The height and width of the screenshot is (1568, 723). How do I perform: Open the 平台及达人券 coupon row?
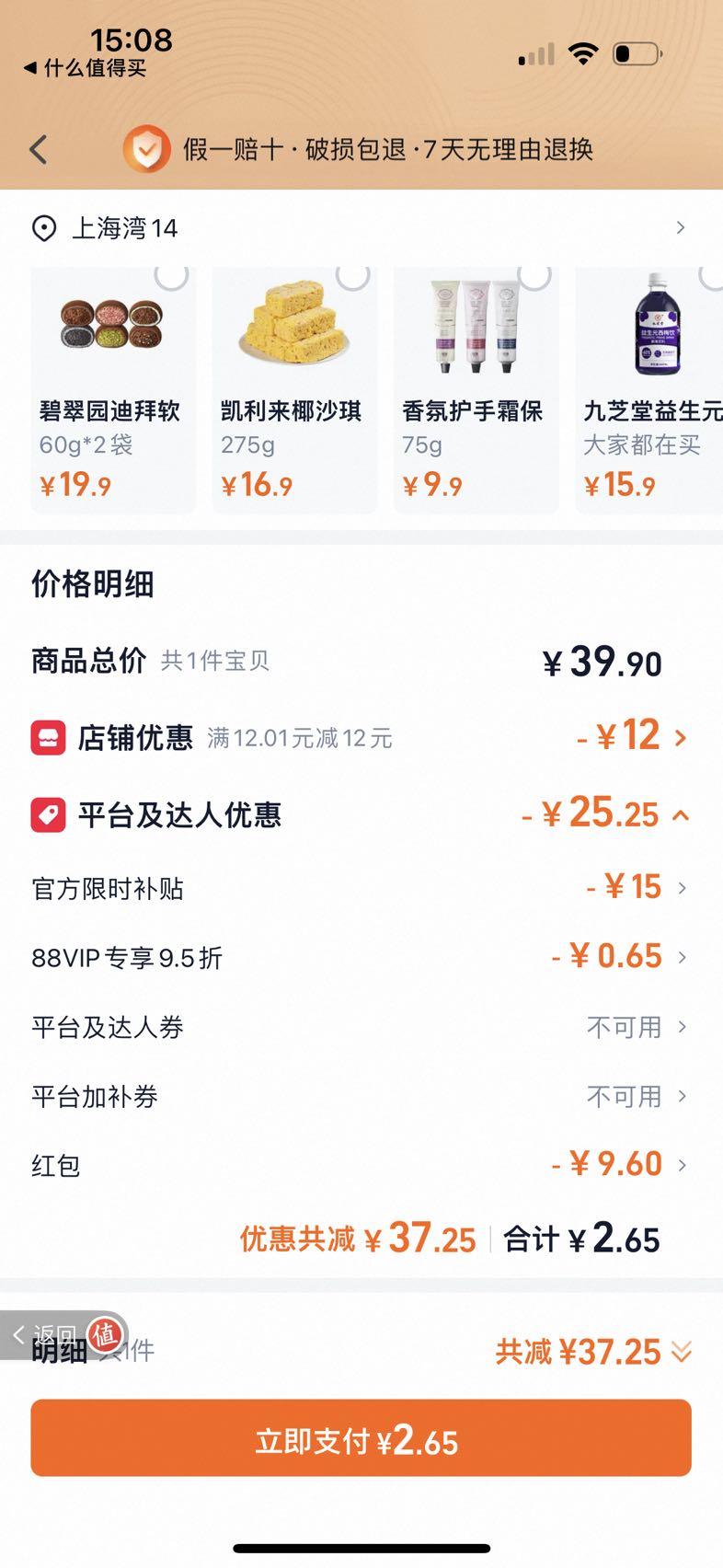point(361,1026)
